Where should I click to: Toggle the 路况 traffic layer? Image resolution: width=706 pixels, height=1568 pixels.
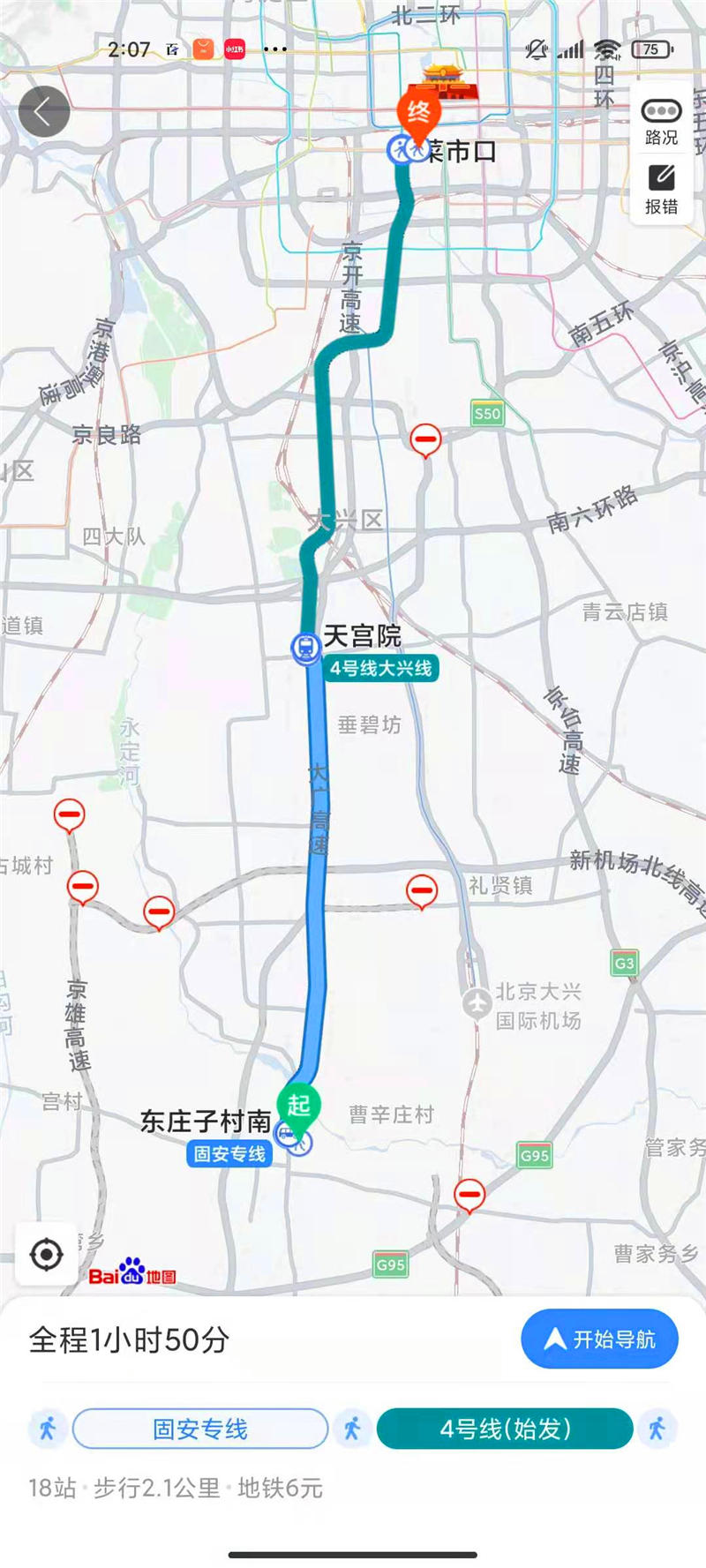coord(661,122)
